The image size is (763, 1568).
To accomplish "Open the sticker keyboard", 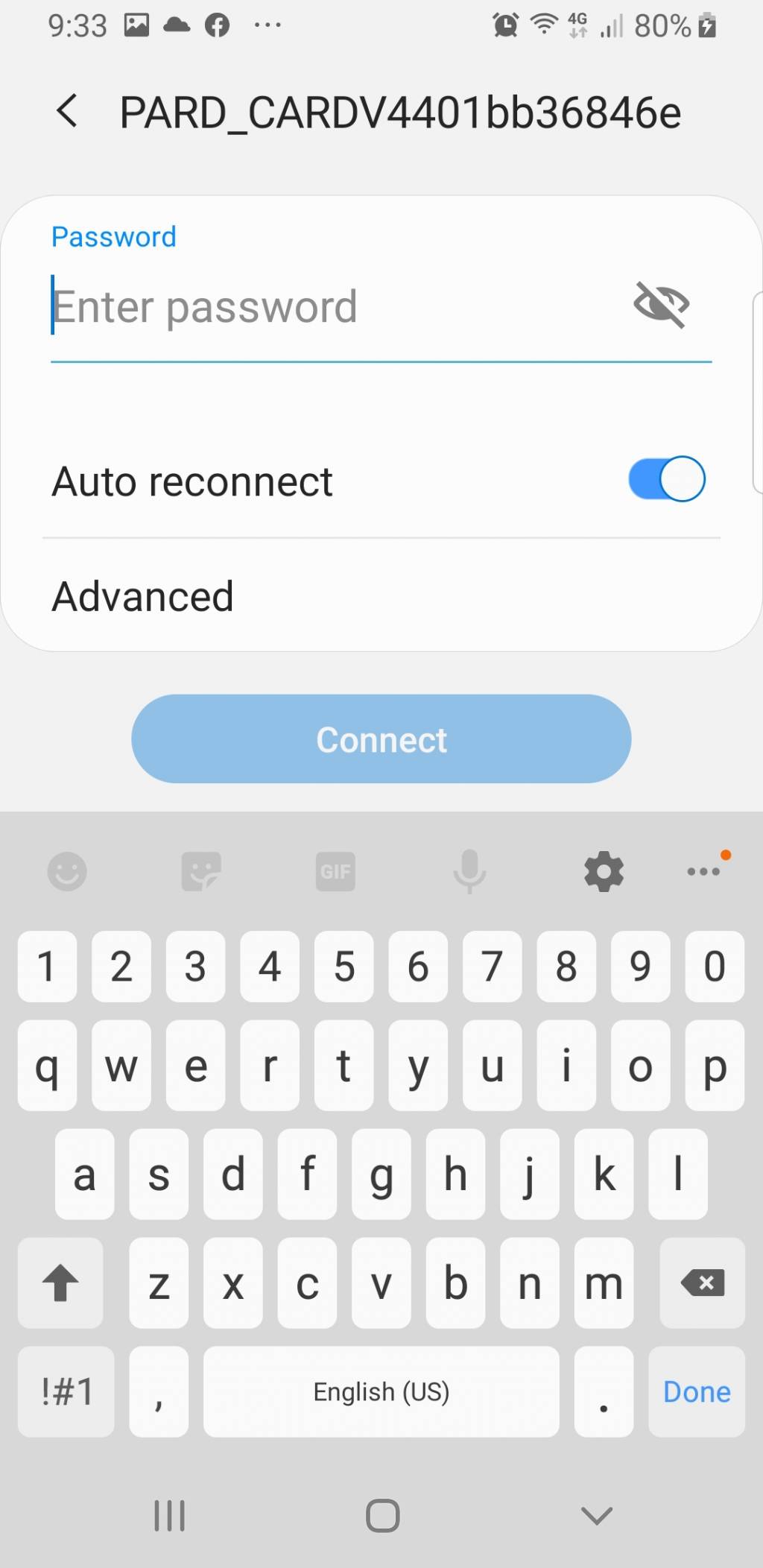I will pyautogui.click(x=201, y=870).
